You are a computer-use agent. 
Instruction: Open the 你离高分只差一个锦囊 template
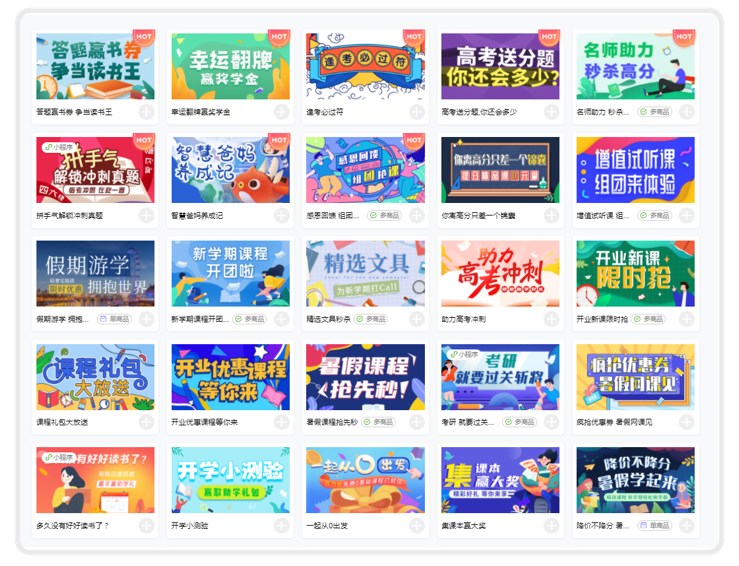[500, 169]
